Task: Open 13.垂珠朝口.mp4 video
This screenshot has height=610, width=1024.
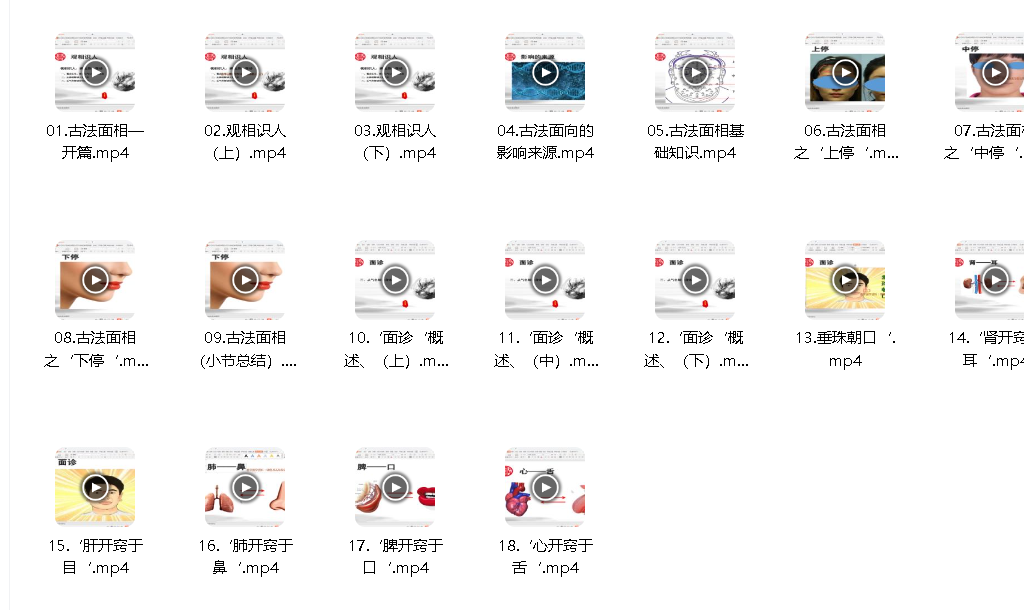Action: [x=845, y=280]
